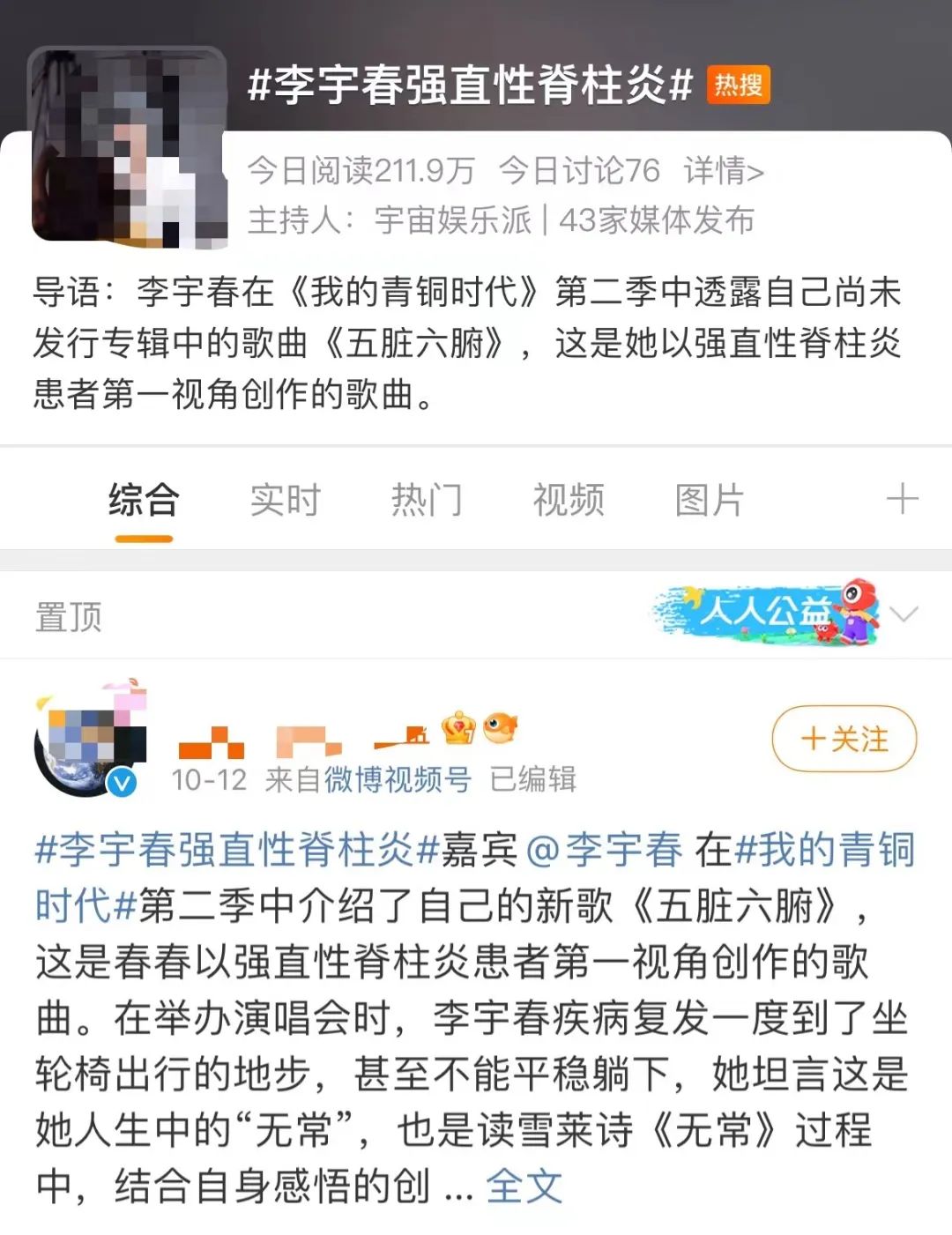The image size is (952, 1235).
Task: Open the topic cover avatar image
Action: point(129,147)
